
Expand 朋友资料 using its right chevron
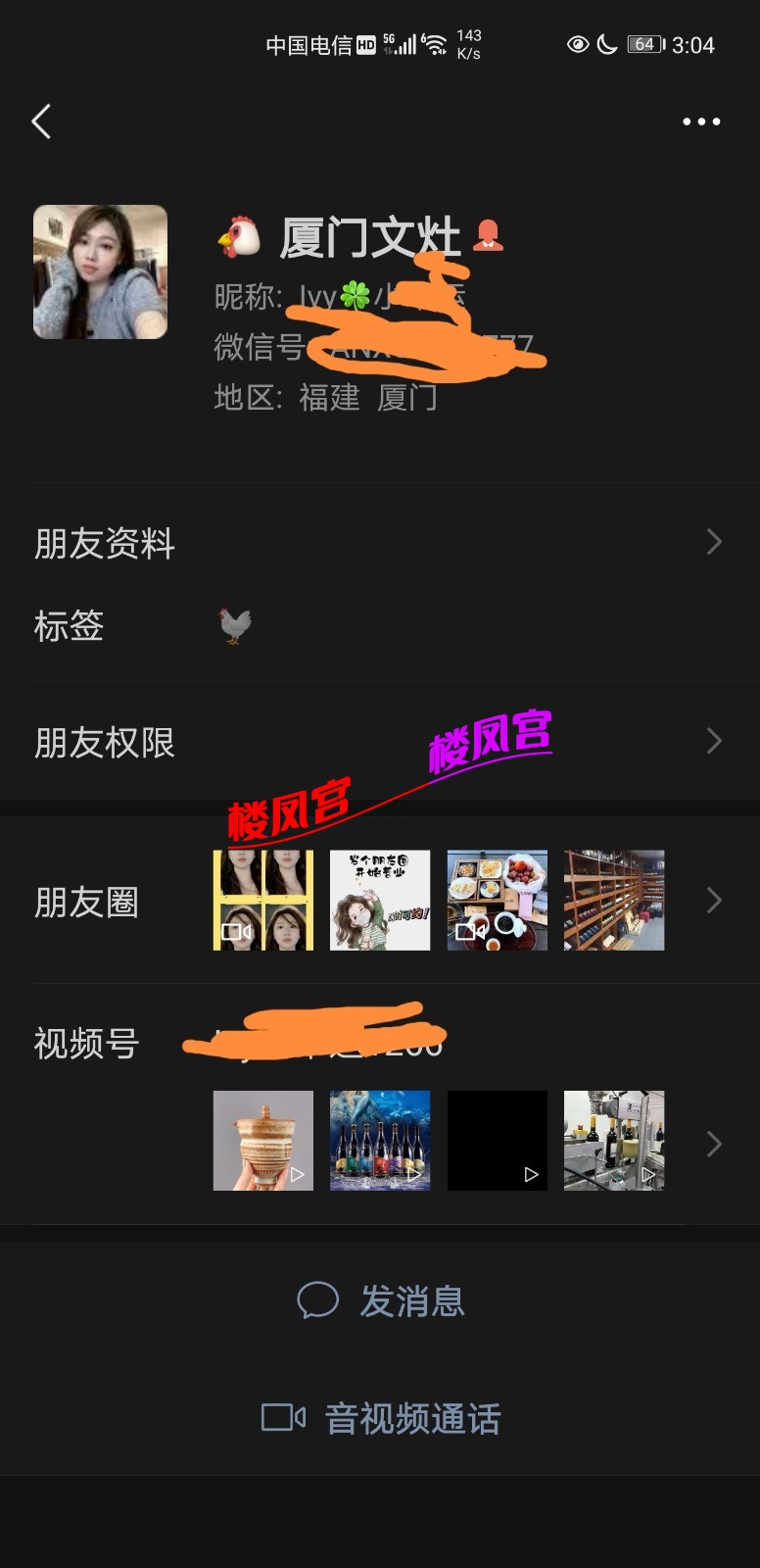[714, 543]
